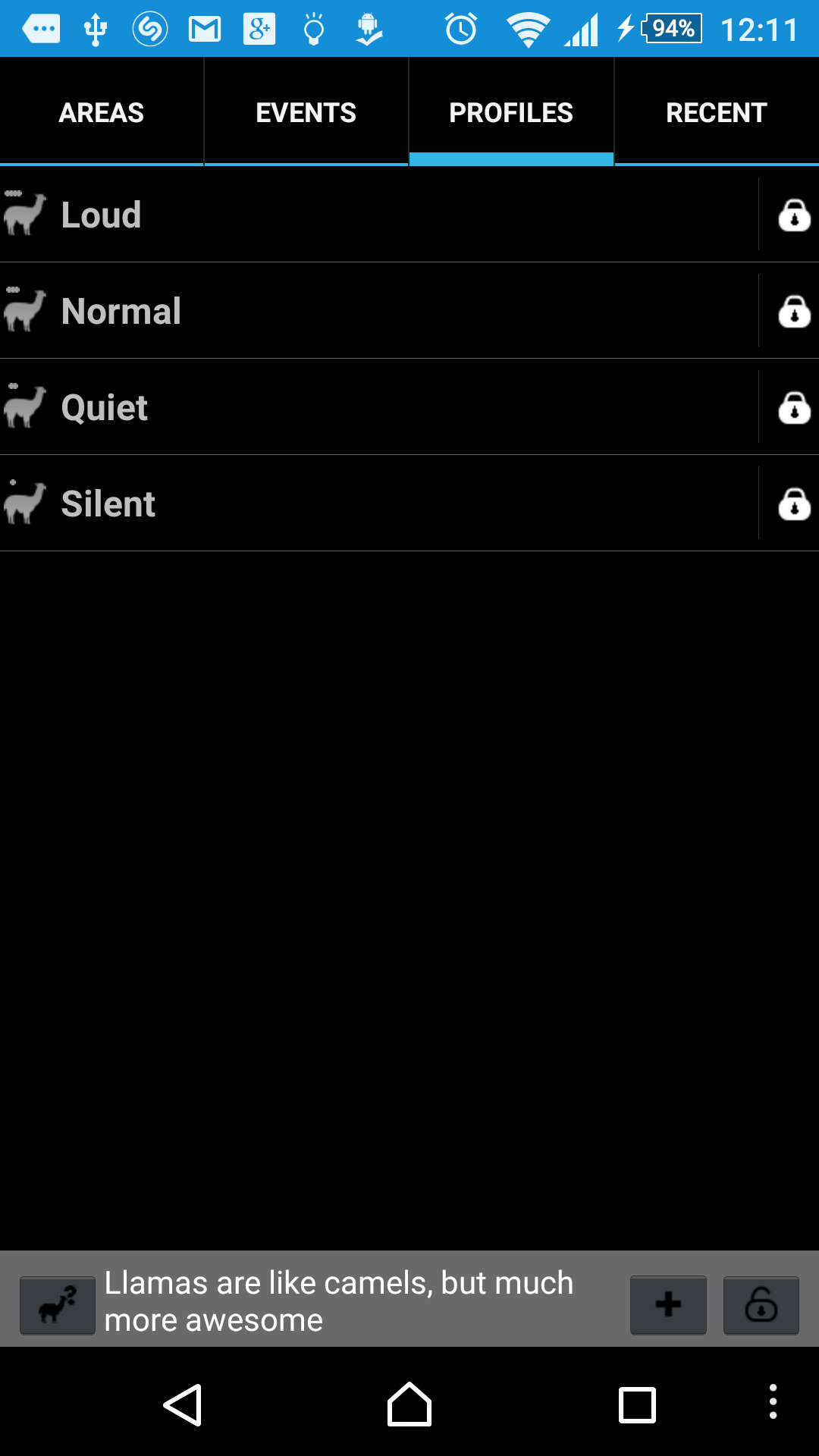This screenshot has width=819, height=1456.
Task: Open the Recent tab
Action: pyautogui.click(x=717, y=112)
